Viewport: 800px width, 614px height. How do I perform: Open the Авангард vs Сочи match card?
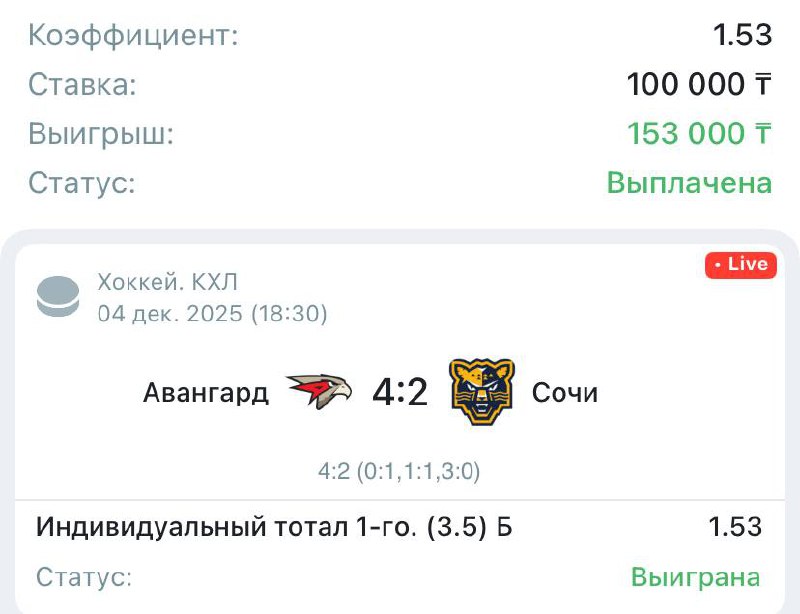coord(400,393)
